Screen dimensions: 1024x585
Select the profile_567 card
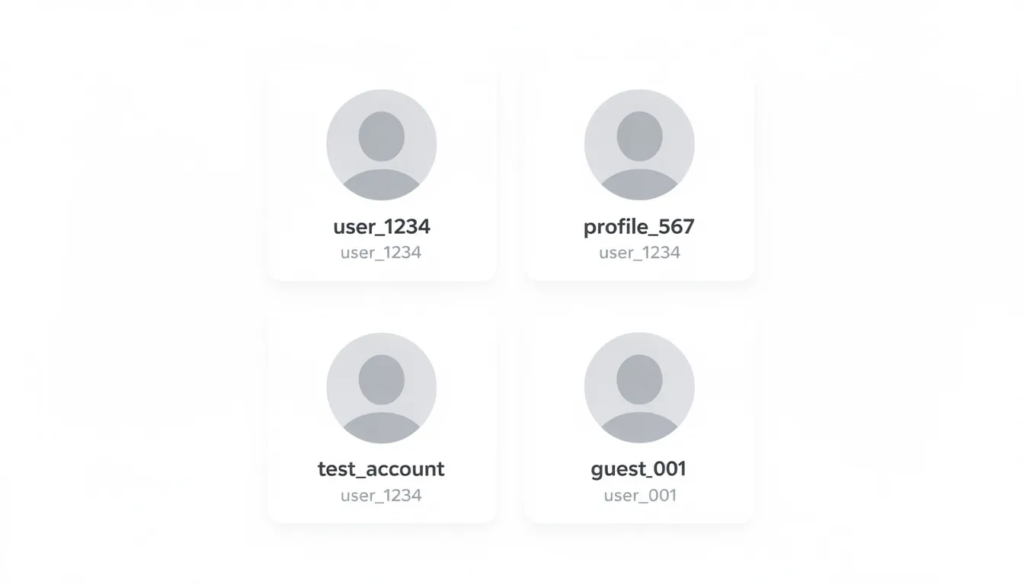[x=639, y=178]
